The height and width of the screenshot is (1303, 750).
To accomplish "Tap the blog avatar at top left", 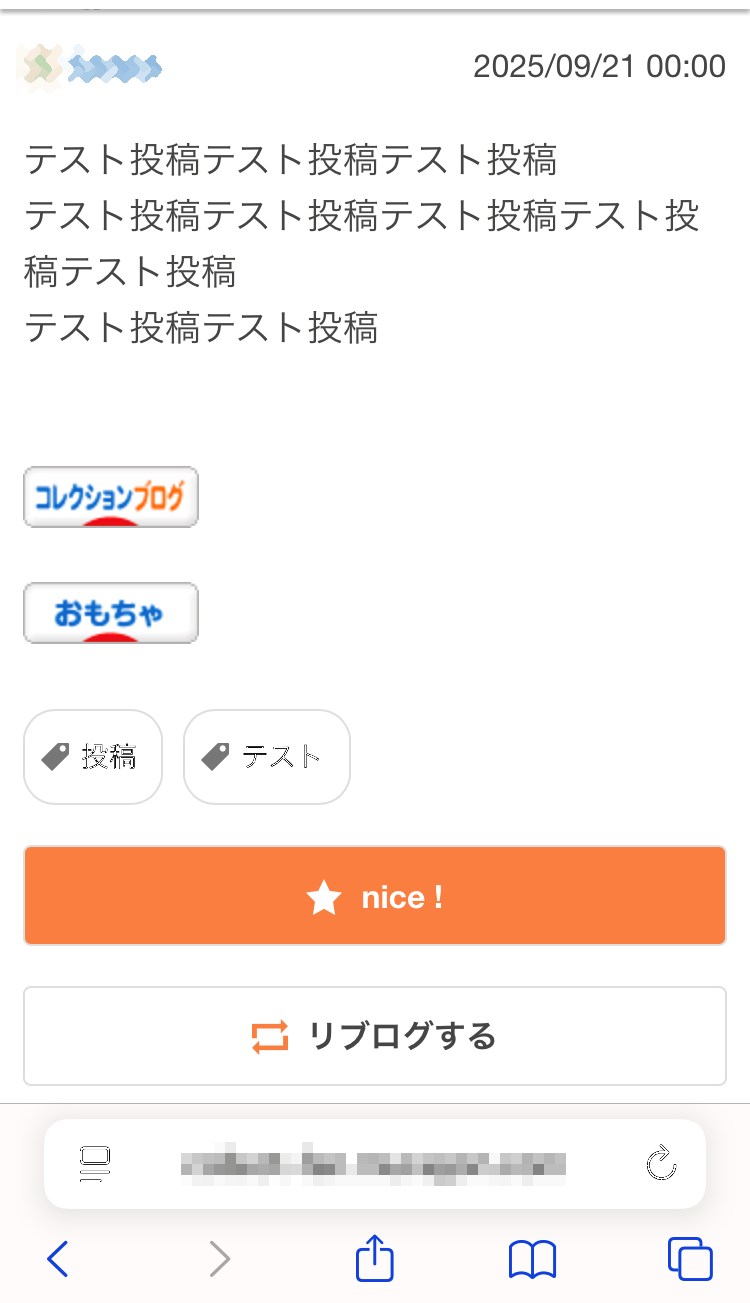I will (38, 66).
